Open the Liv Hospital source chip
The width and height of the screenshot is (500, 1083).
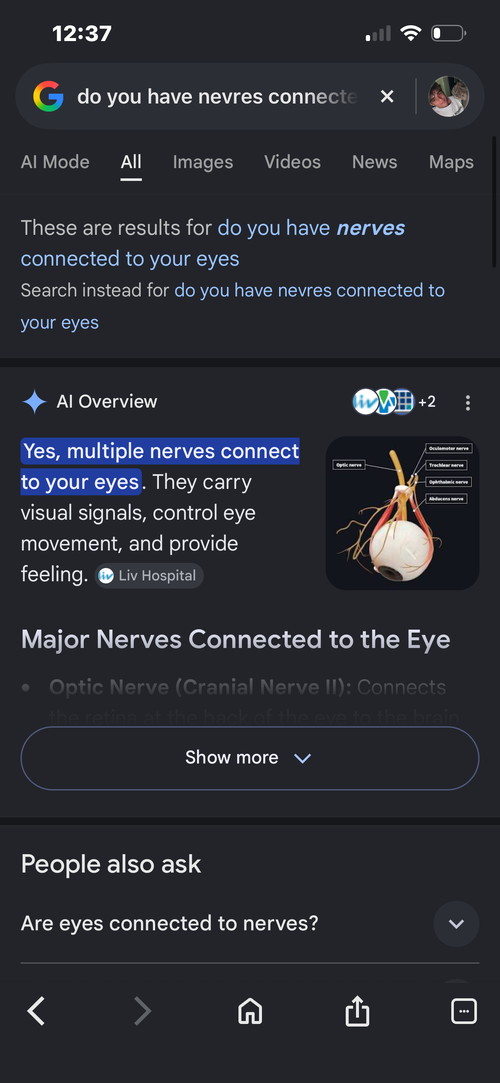tap(149, 575)
